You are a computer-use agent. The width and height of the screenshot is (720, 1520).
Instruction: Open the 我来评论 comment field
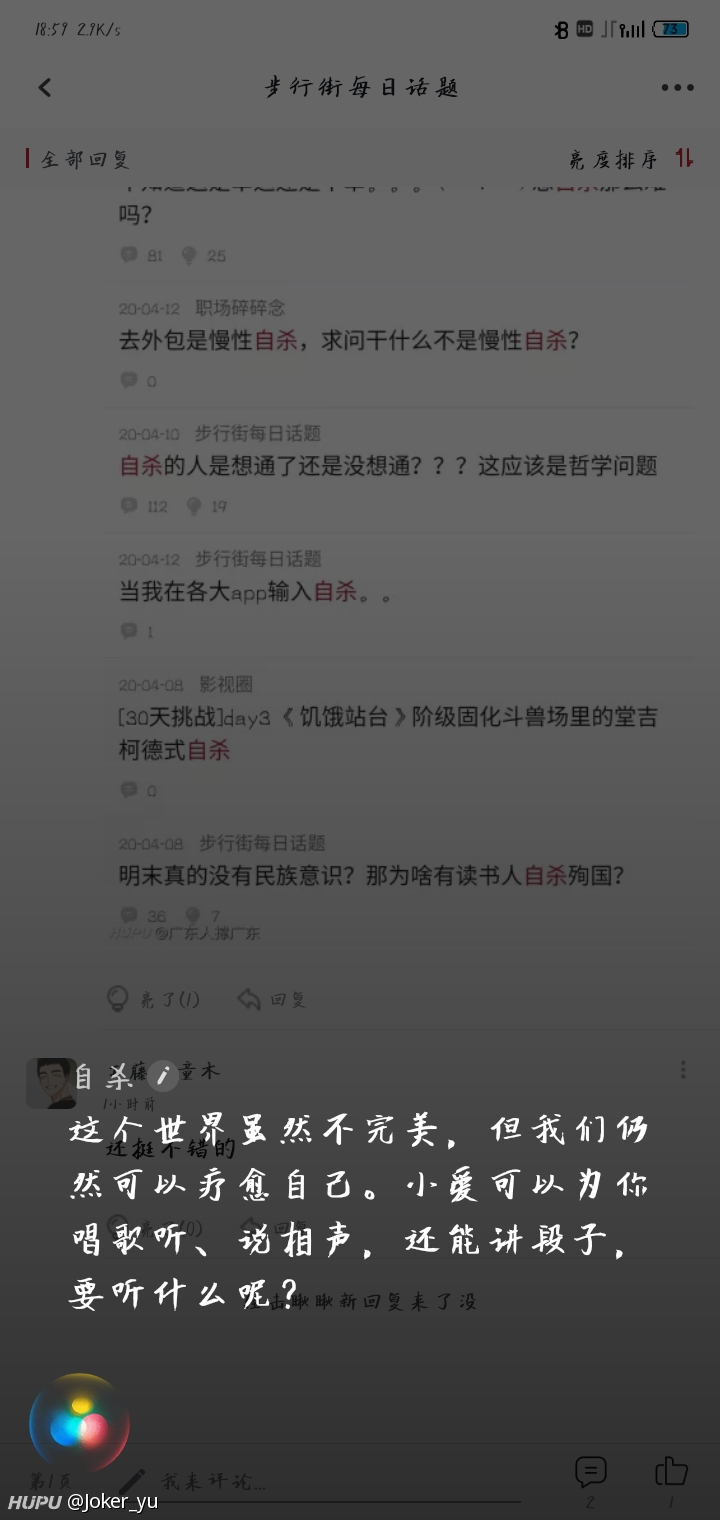(x=214, y=1482)
